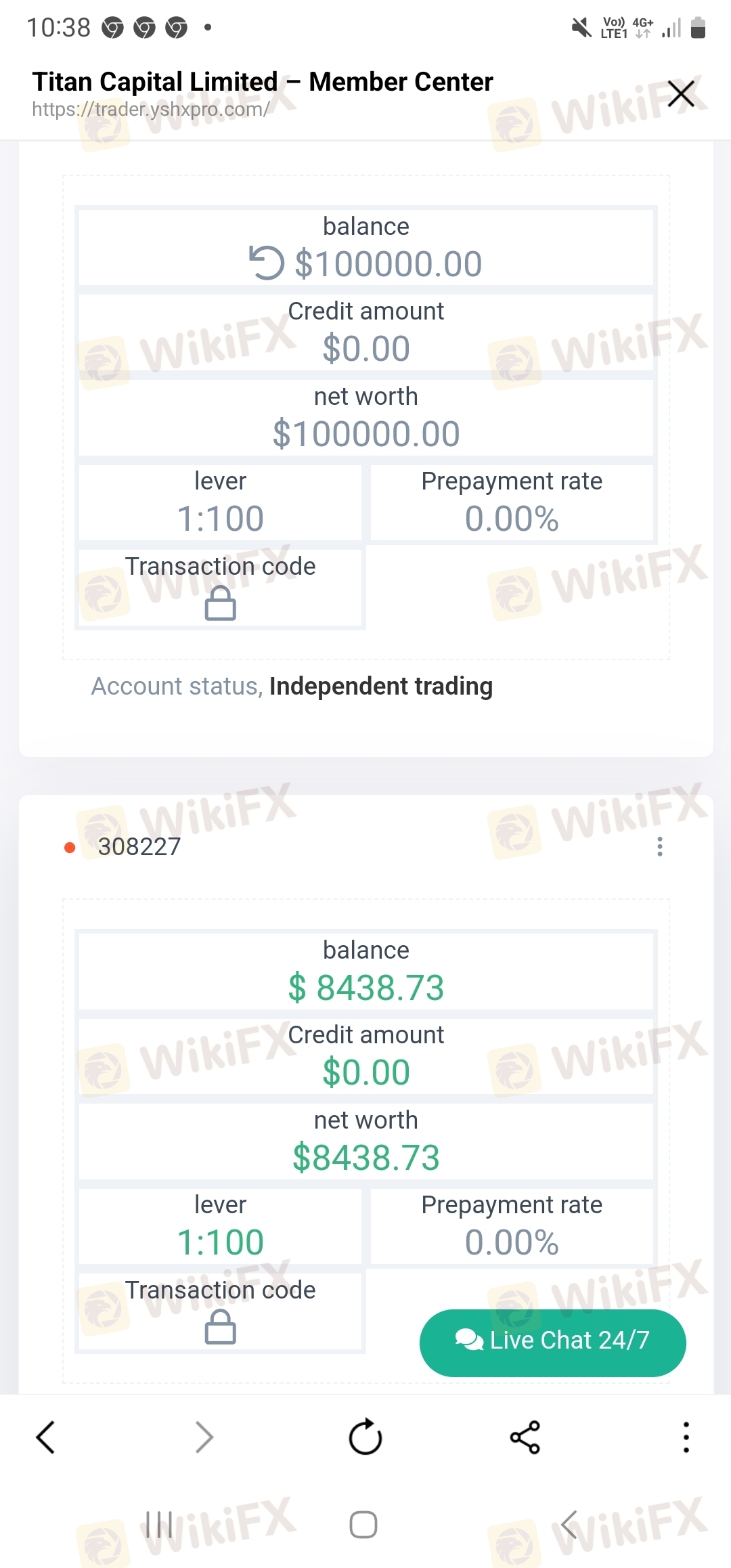
Task: Open the browser overflow menu
Action: [x=686, y=1437]
